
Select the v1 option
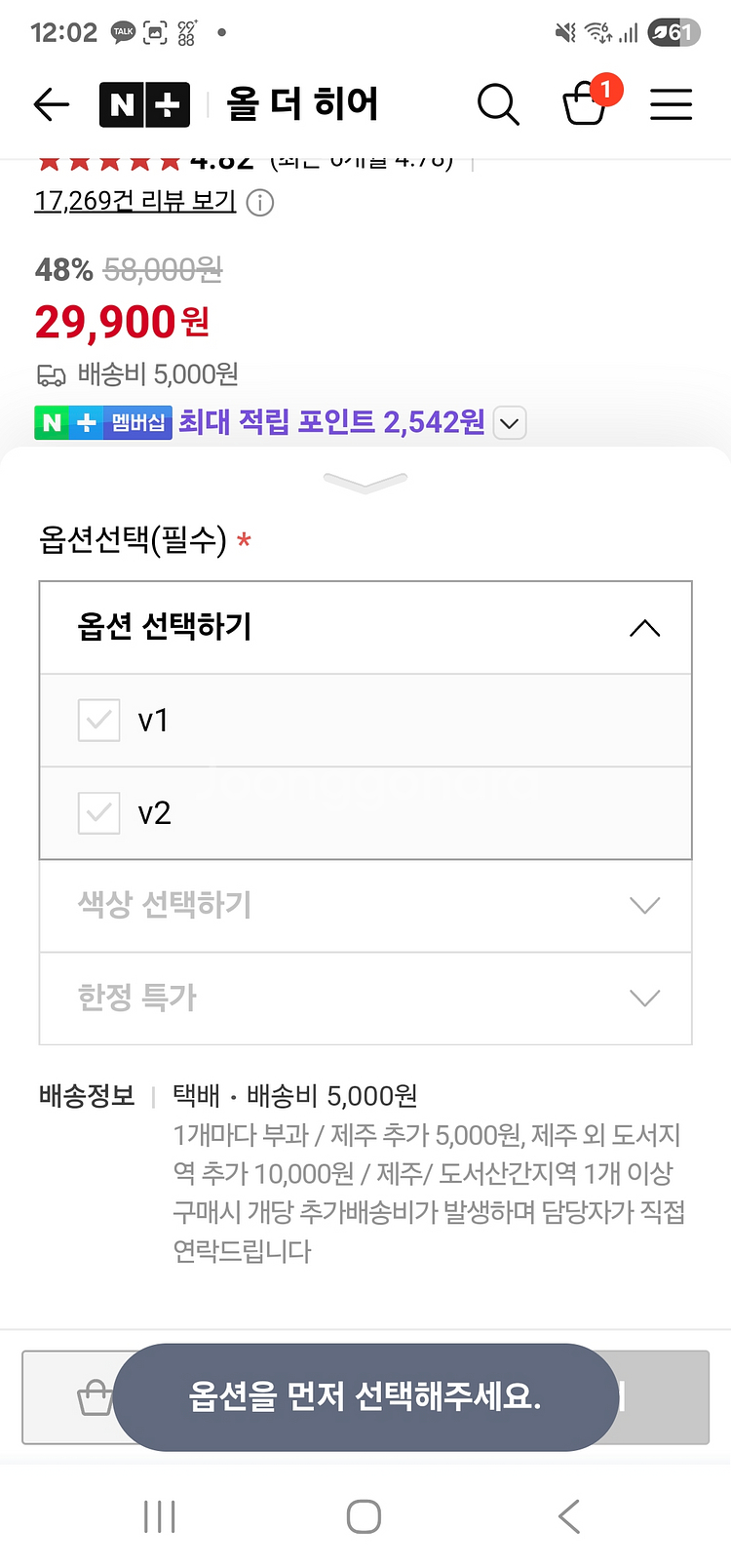click(x=365, y=721)
